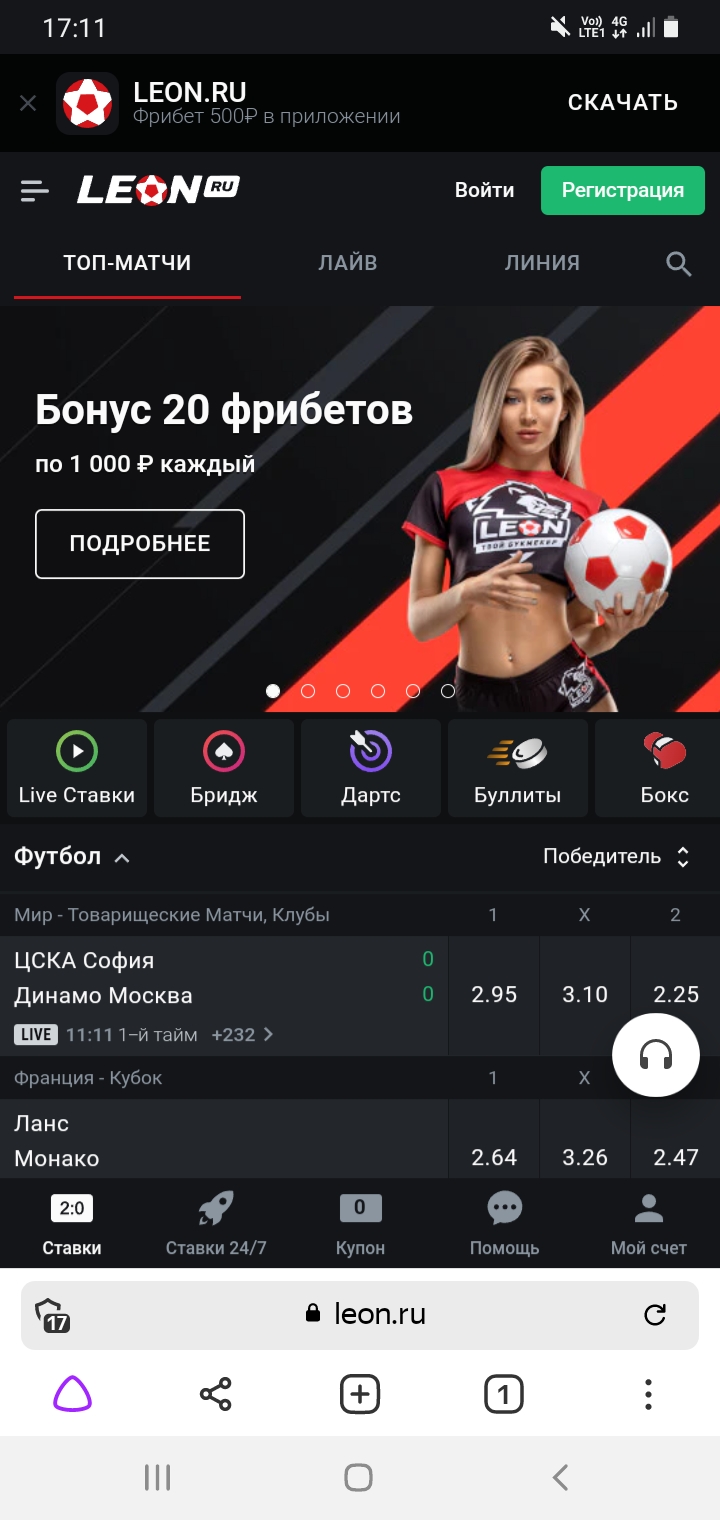Screen dimensions: 720x1520
Task: Tap the Войти login button
Action: click(x=484, y=190)
